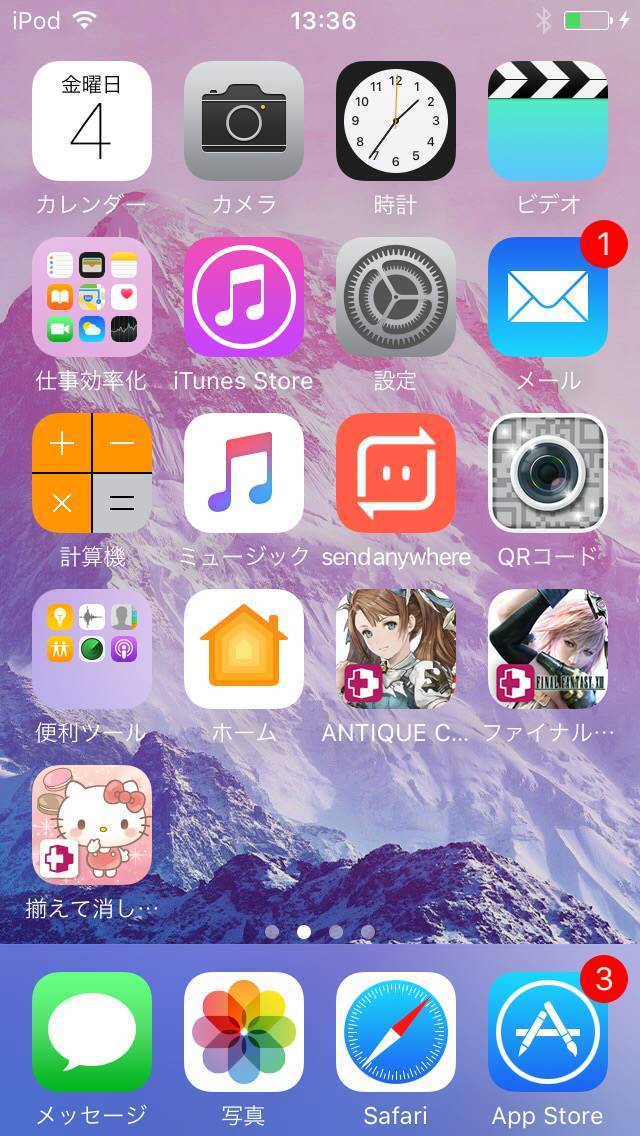Open the ANTIQUE C... game
This screenshot has height=1136, width=640.
click(396, 649)
